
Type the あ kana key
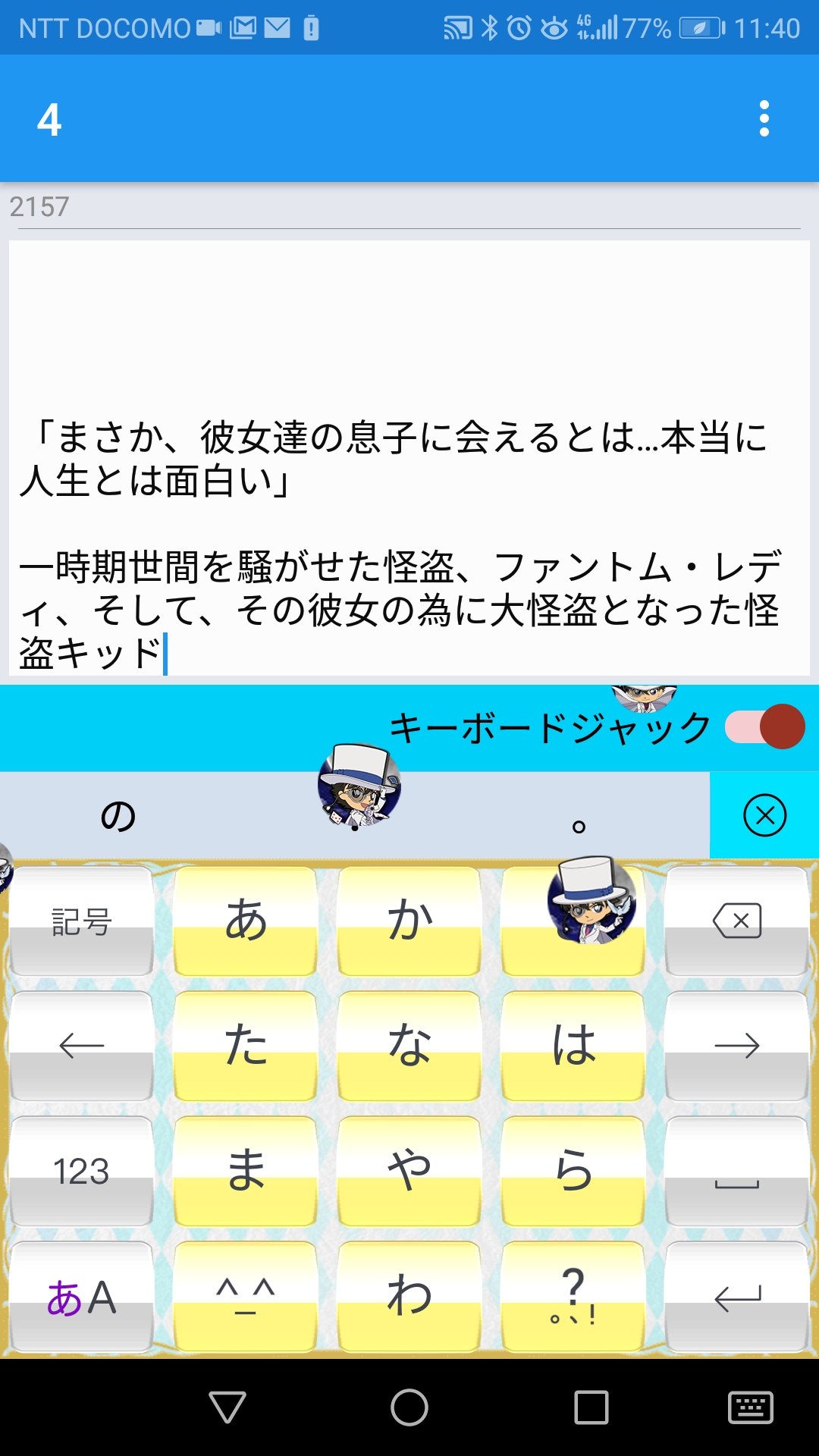point(245,921)
